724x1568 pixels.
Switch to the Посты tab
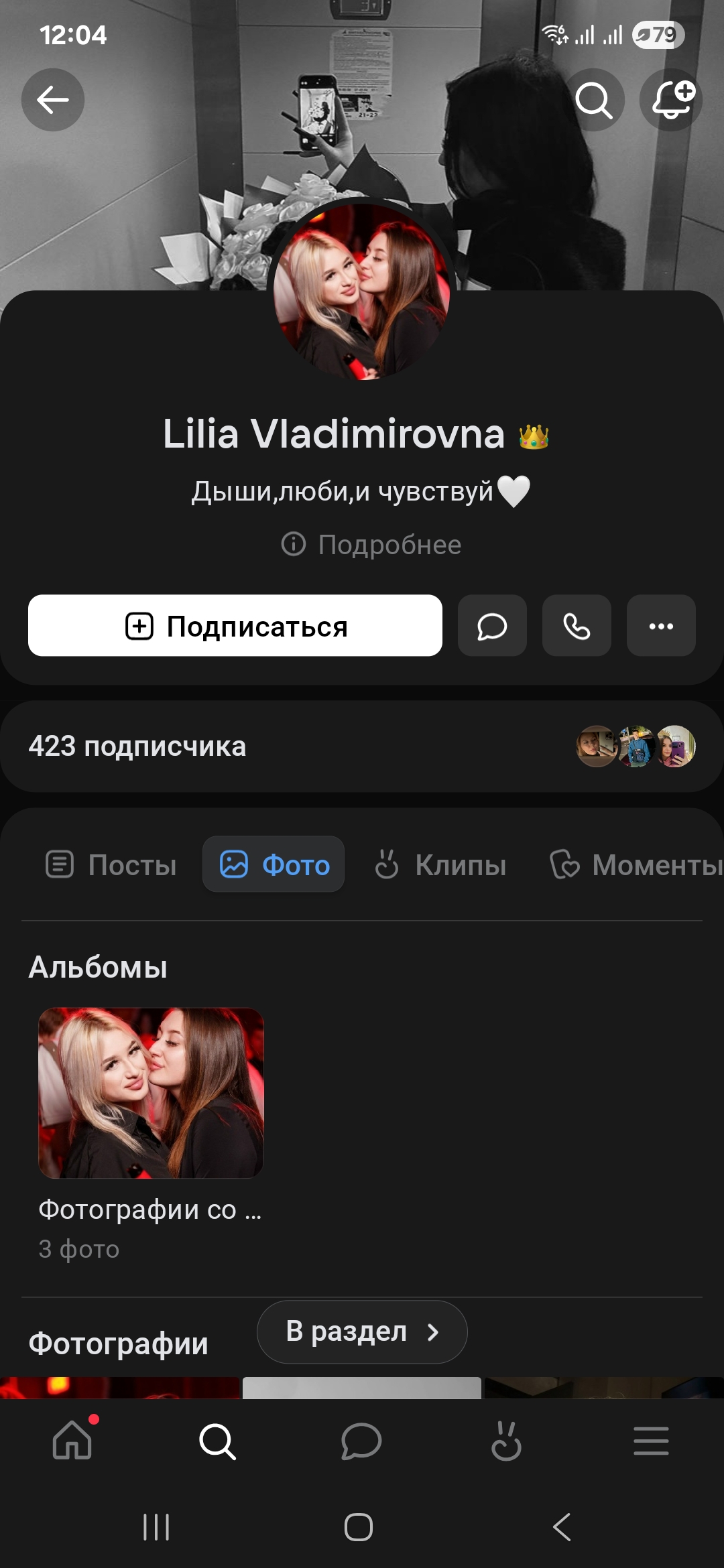pyautogui.click(x=111, y=864)
